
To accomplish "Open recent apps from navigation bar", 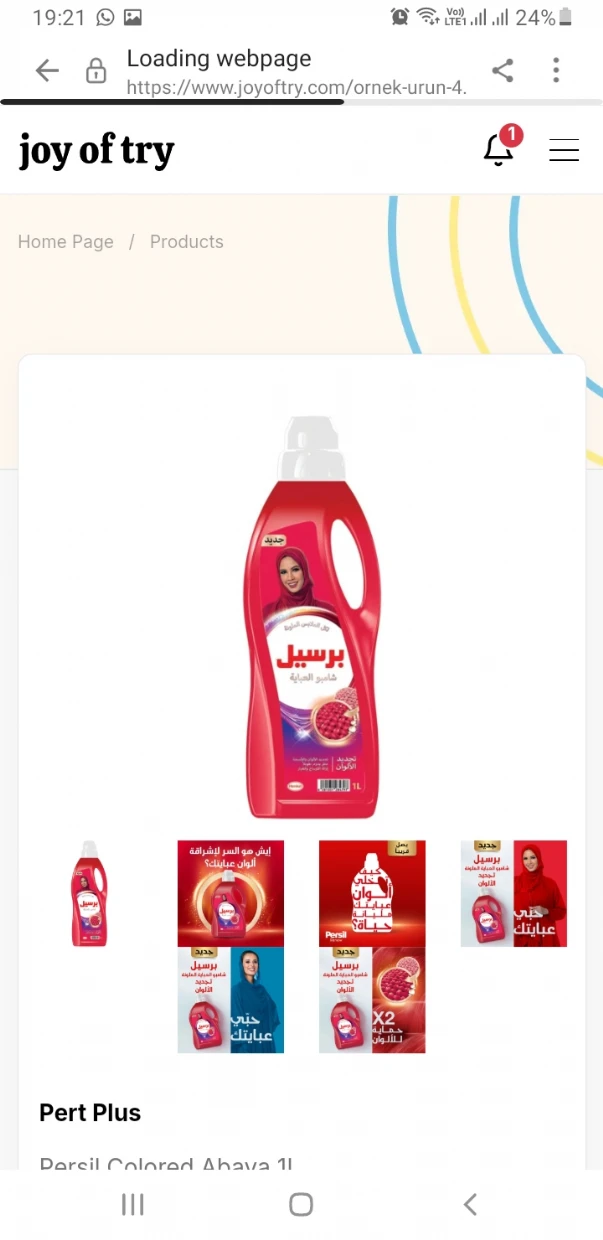I will [x=132, y=1205].
